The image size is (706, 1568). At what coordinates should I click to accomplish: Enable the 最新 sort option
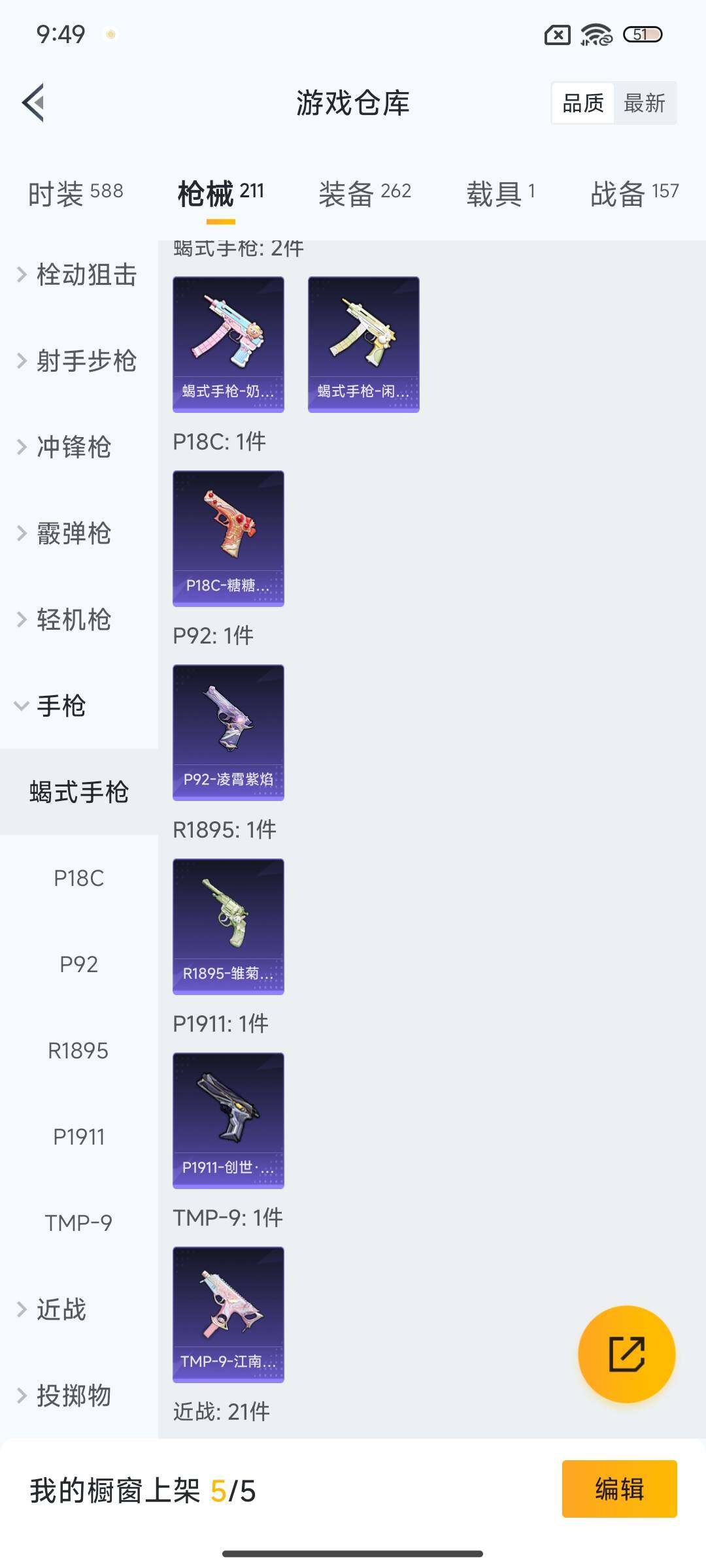(x=645, y=103)
